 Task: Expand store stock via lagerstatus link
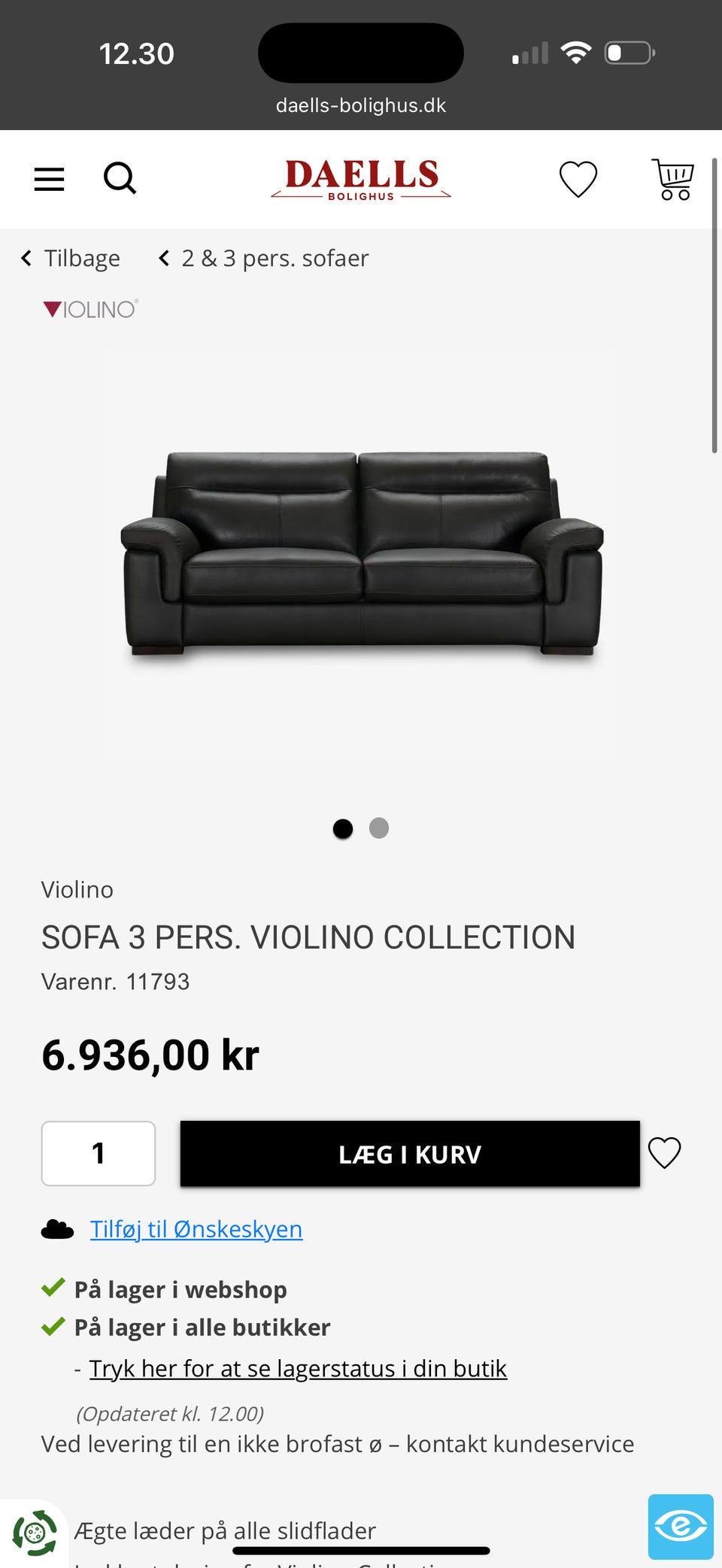click(x=298, y=1368)
